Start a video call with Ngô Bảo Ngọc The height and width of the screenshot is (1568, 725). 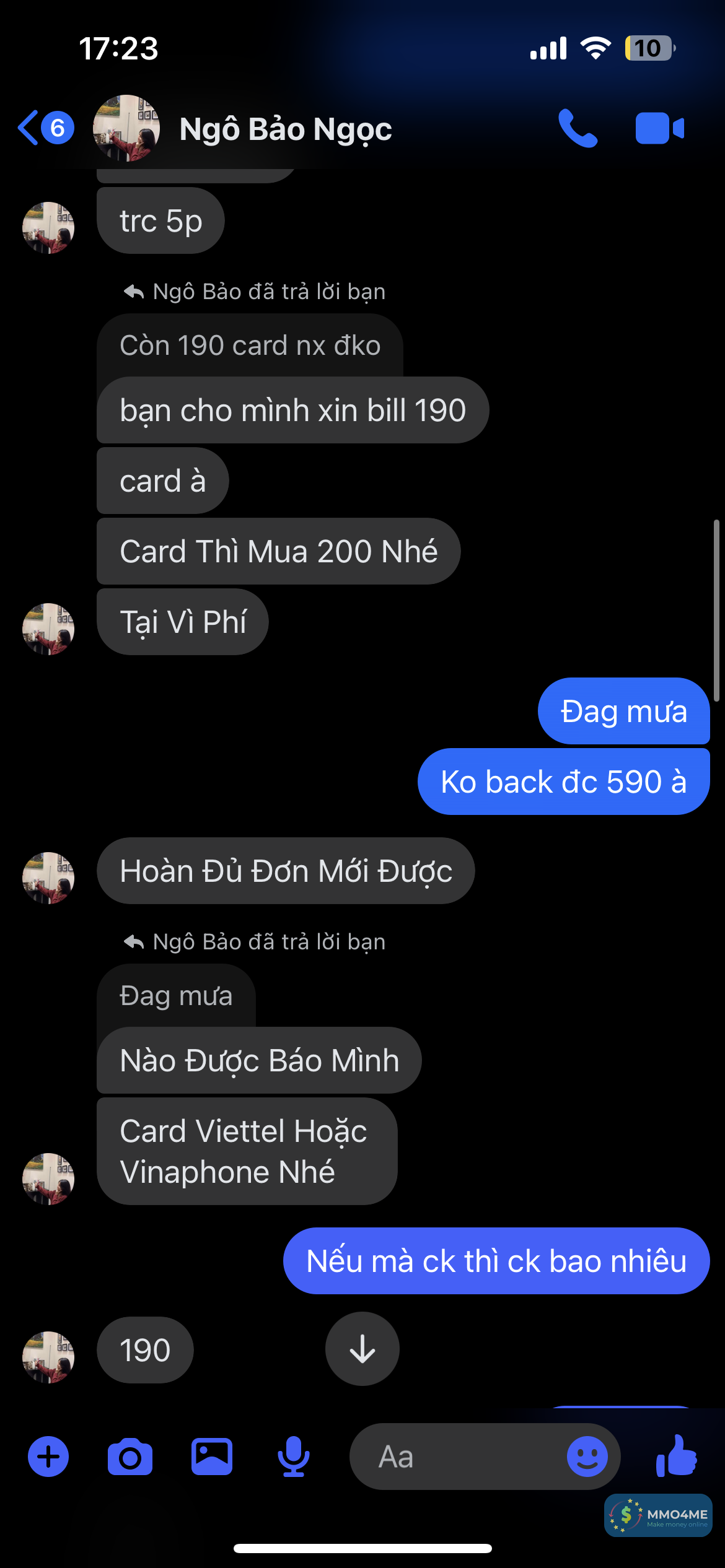point(659,128)
